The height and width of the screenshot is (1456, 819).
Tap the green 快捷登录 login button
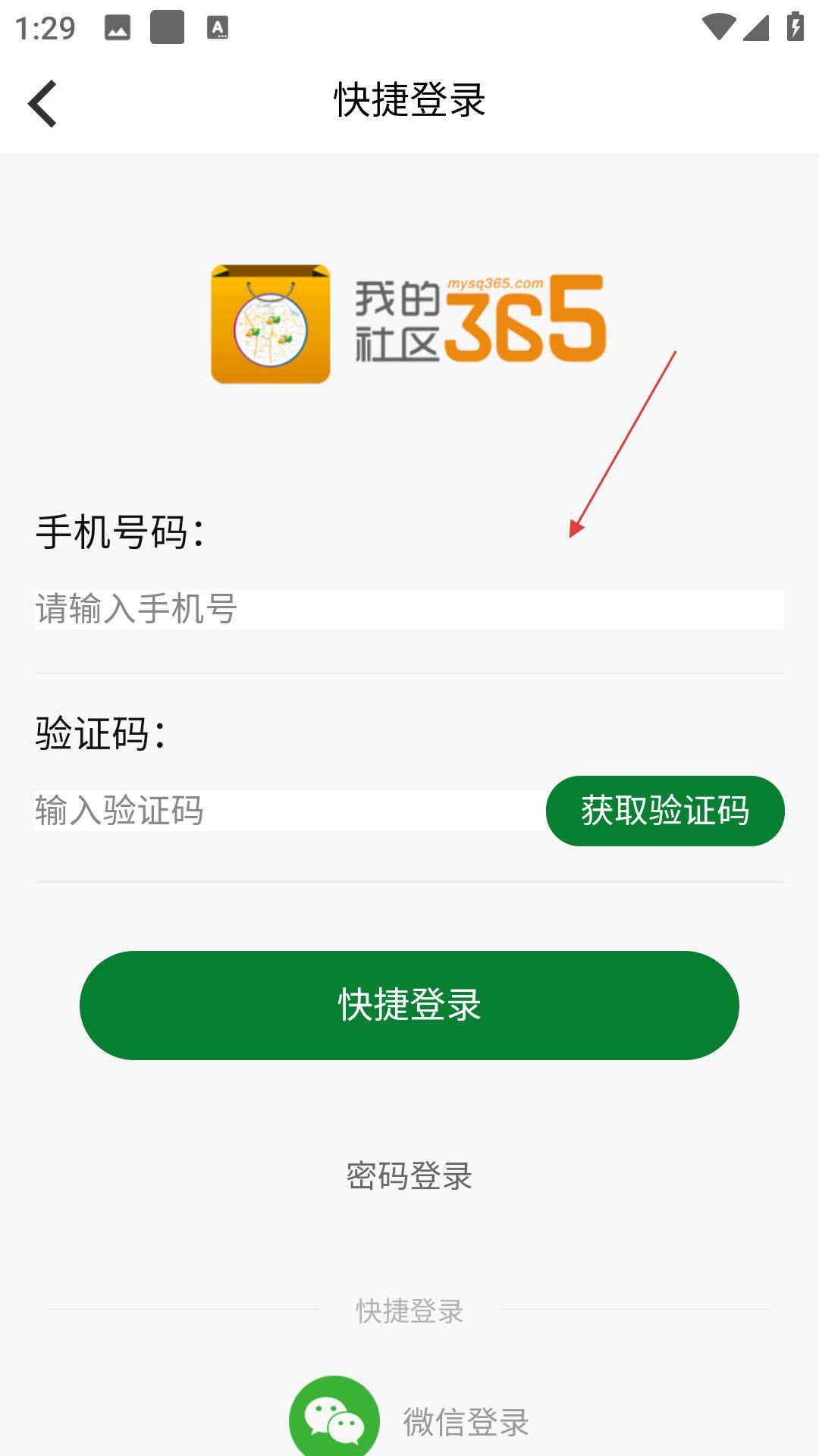(x=409, y=1005)
